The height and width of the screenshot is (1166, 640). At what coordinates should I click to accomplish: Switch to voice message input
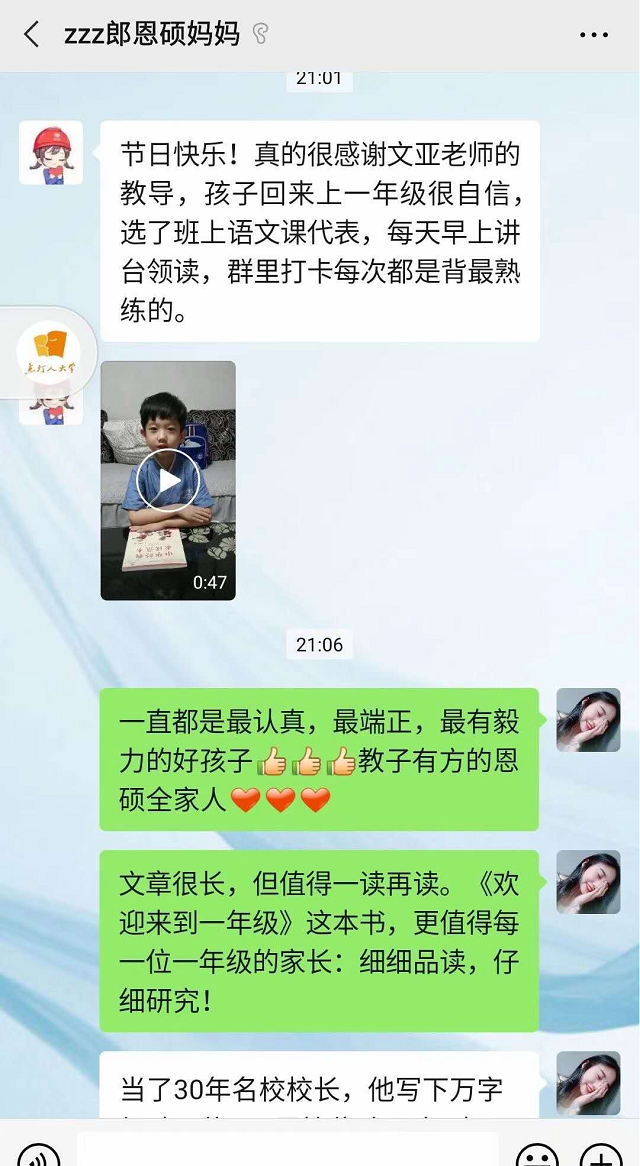point(38,1157)
